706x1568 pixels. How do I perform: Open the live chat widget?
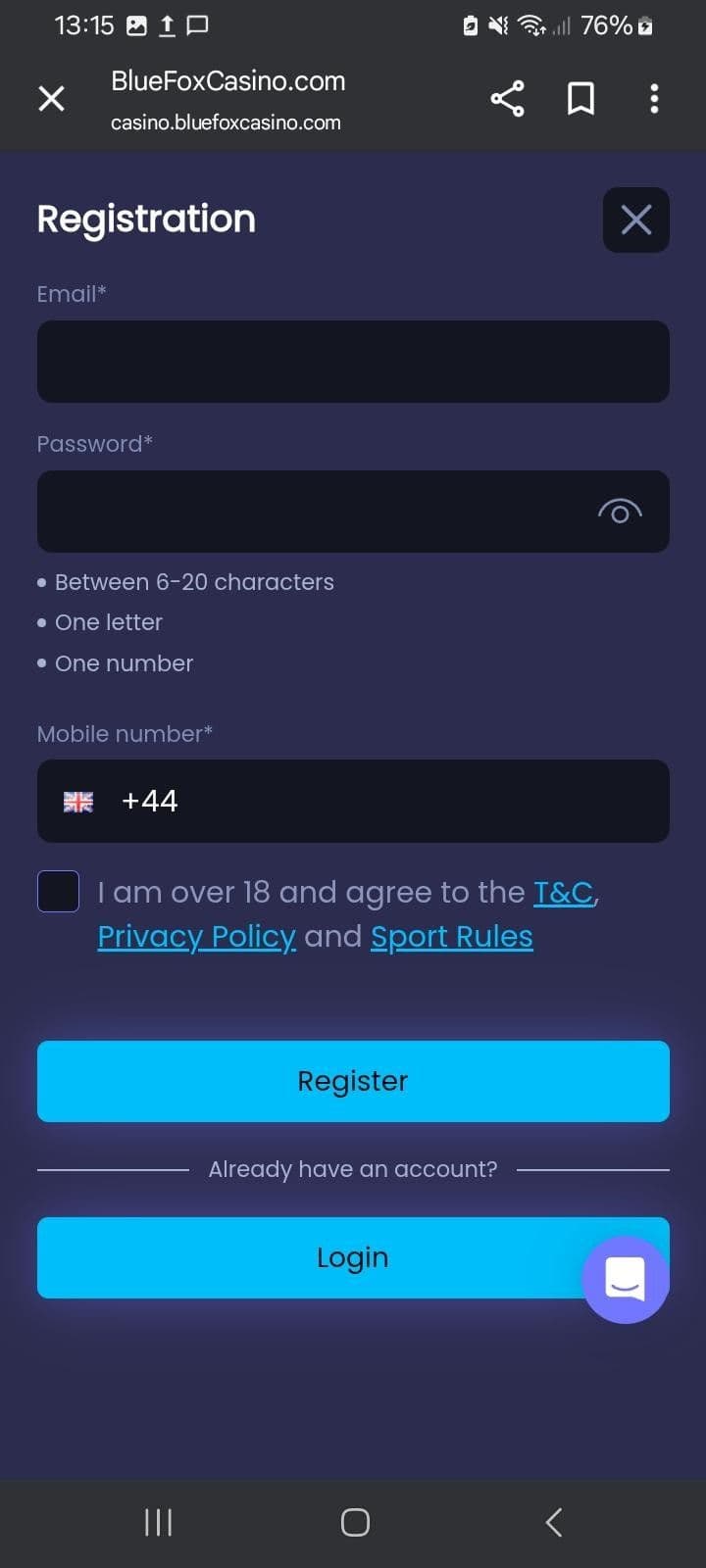tap(625, 1277)
